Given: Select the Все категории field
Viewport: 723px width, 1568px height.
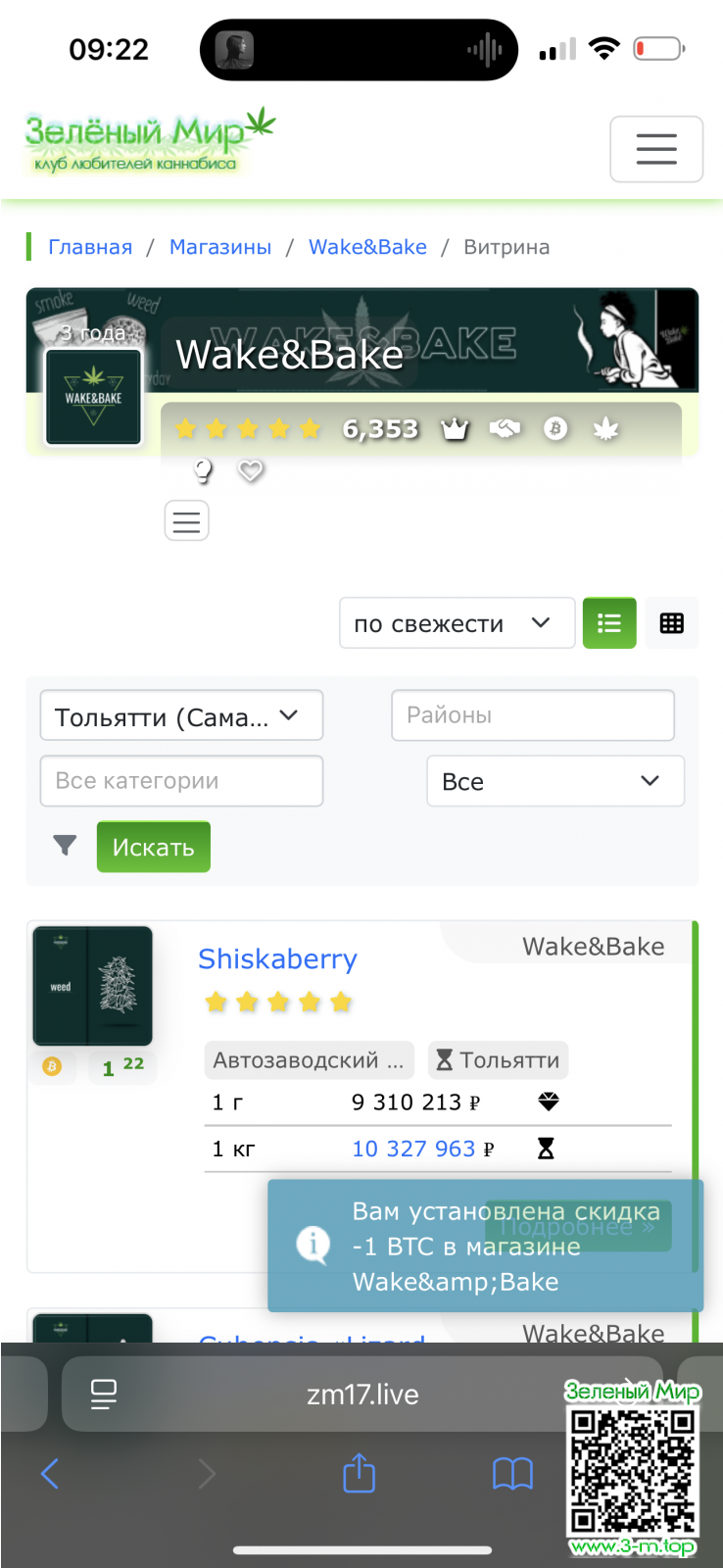Looking at the screenshot, I should click(x=181, y=781).
